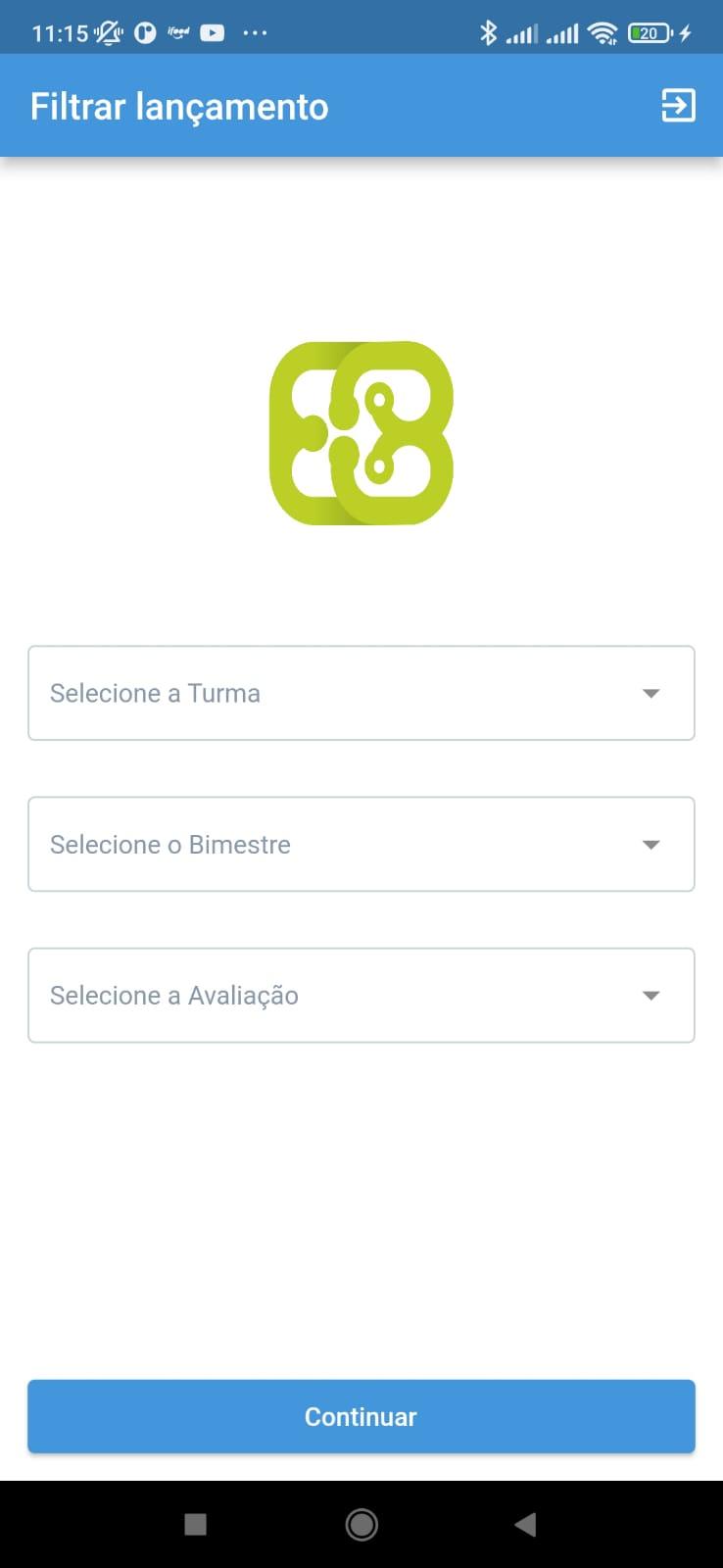Open the Selecione a Turma dropdown
This screenshot has height=1568, width=723.
361,693
